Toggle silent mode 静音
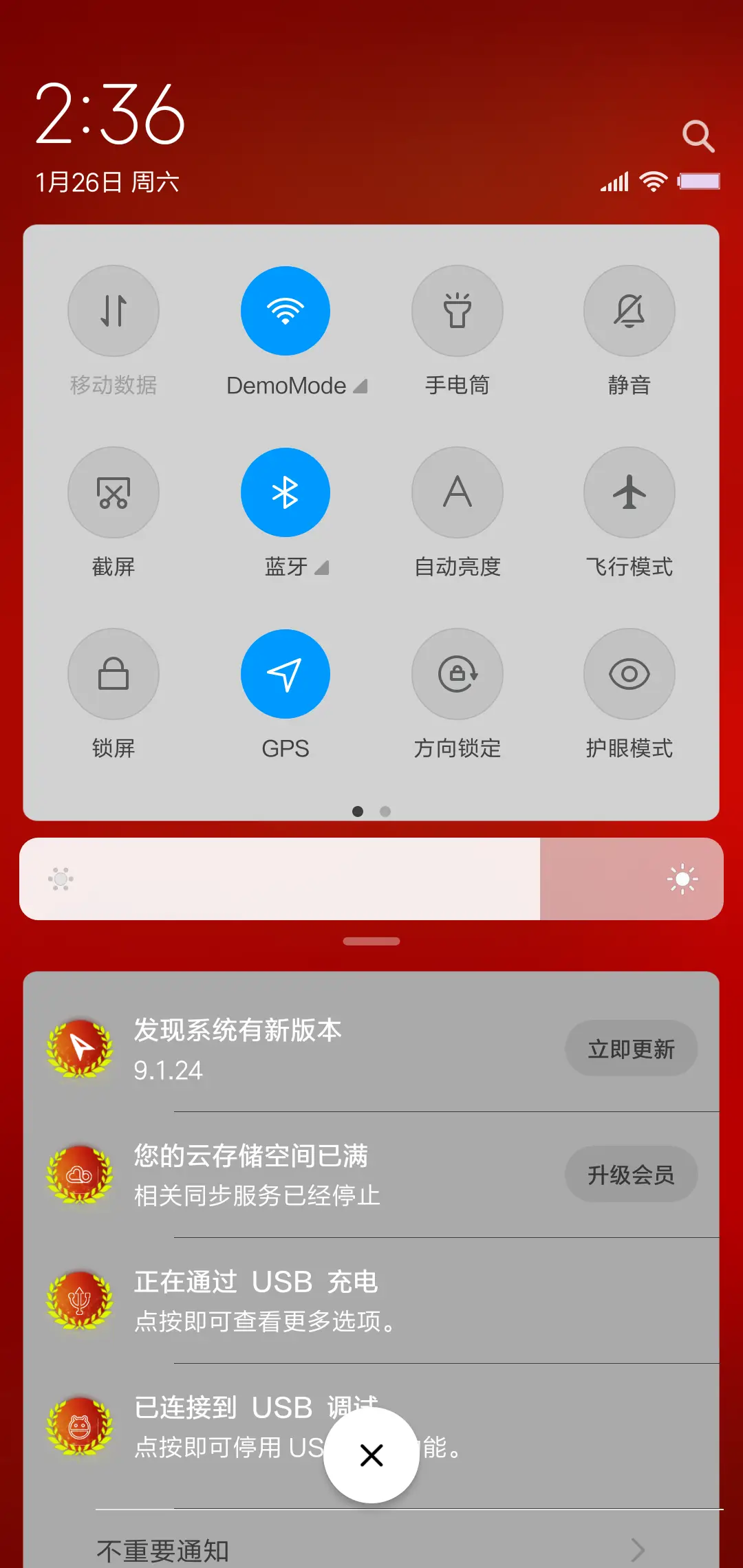The height and width of the screenshot is (1568, 743). (x=629, y=311)
